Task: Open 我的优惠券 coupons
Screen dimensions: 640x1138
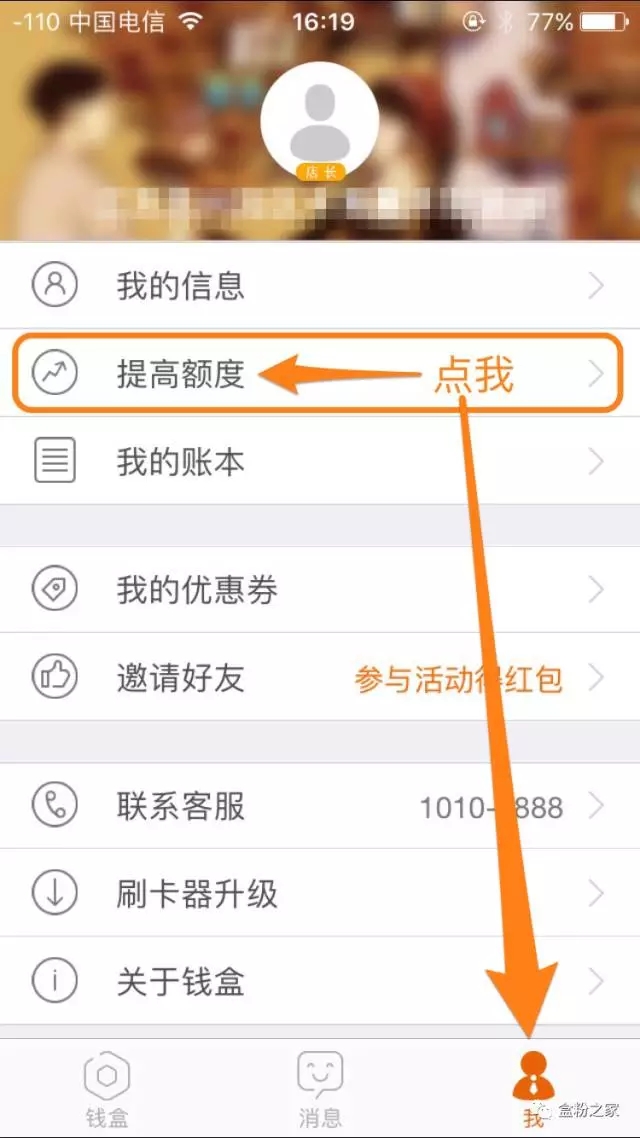Action: 196,590
